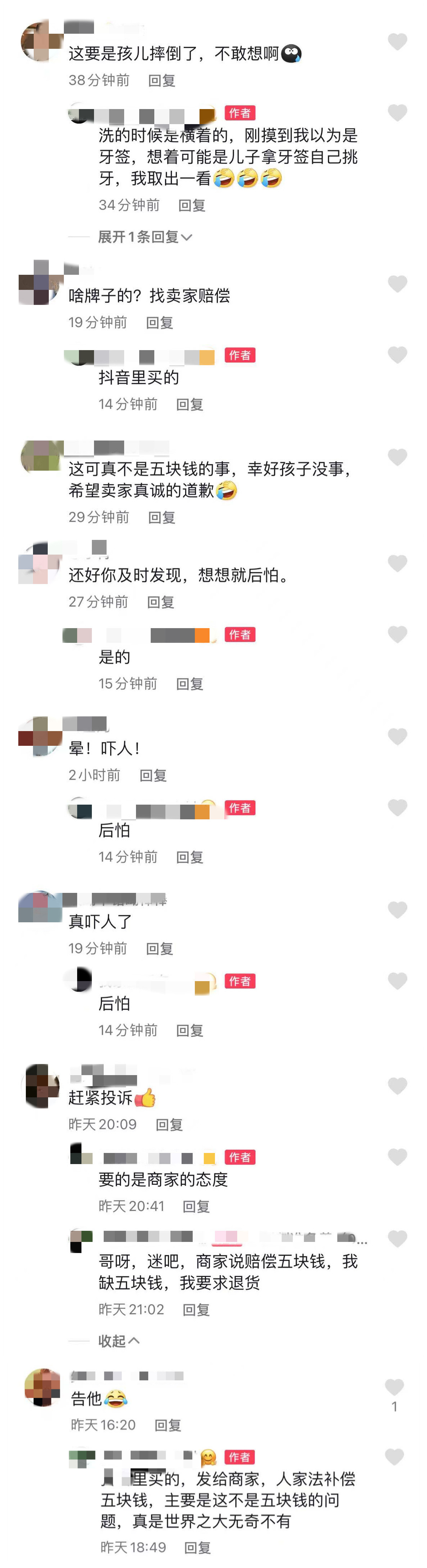Viewport: 427px width, 1568px height.
Task: Reply to the comment '这可真不是五块钱的事'
Action: tap(161, 517)
